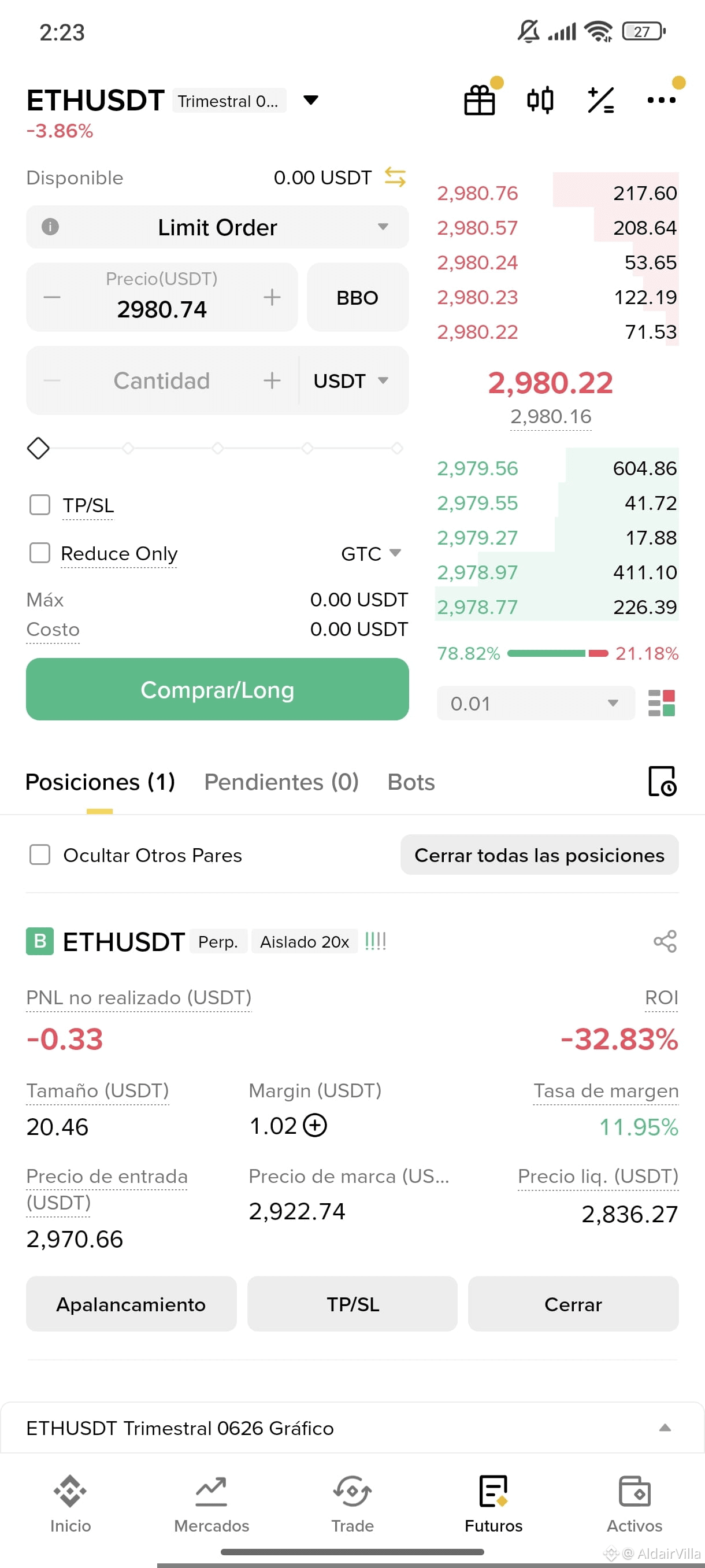Image resolution: width=705 pixels, height=1568 pixels.
Task: Open Apalancamiento for the position
Action: [131, 1304]
